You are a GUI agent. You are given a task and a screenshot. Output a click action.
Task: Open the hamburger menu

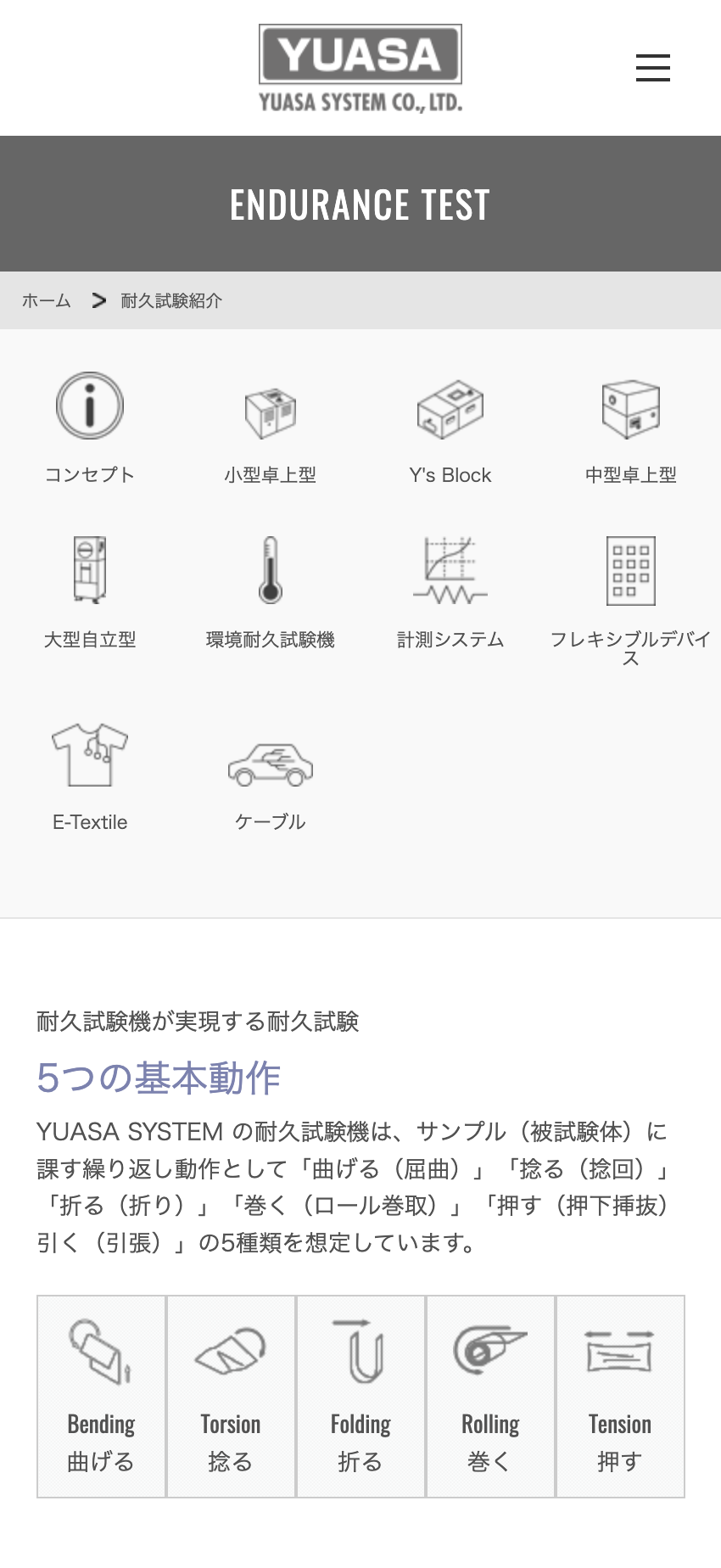(x=653, y=68)
